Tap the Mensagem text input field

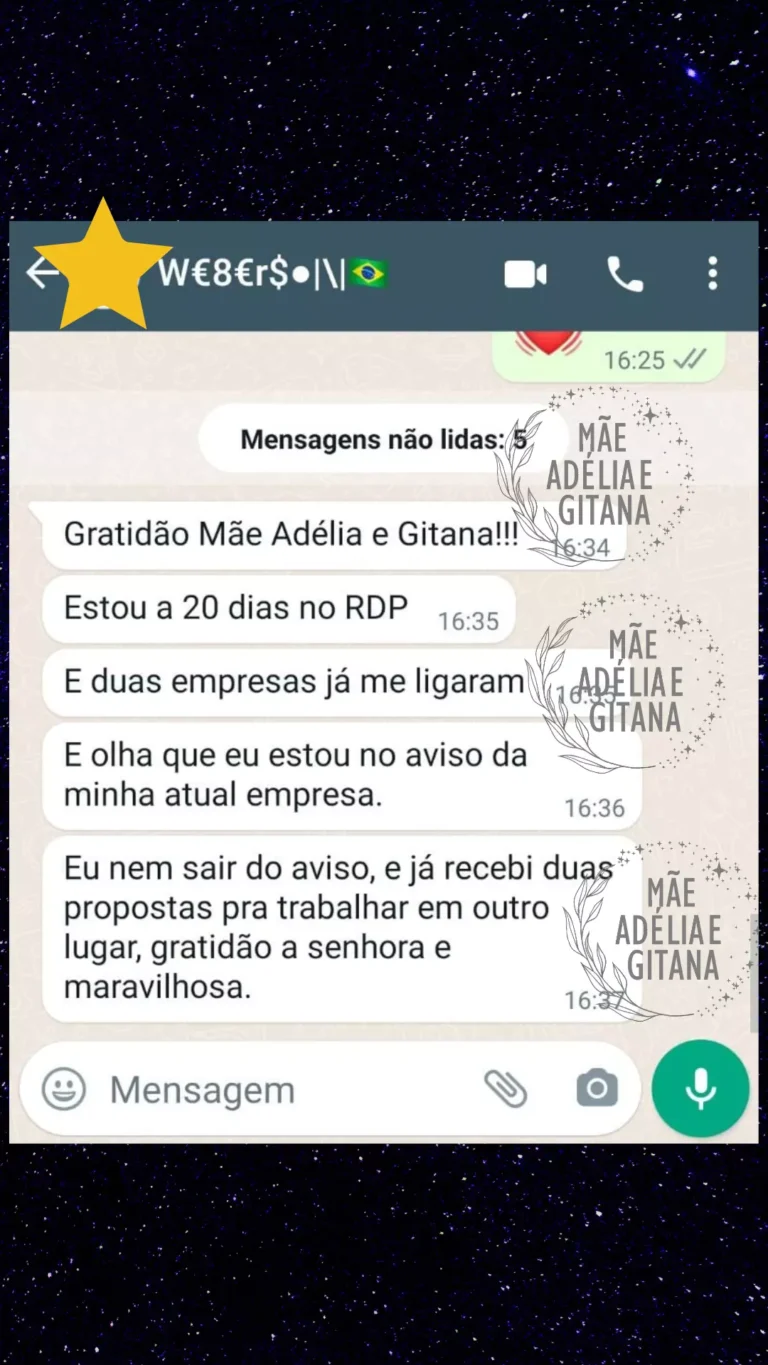(250, 1089)
